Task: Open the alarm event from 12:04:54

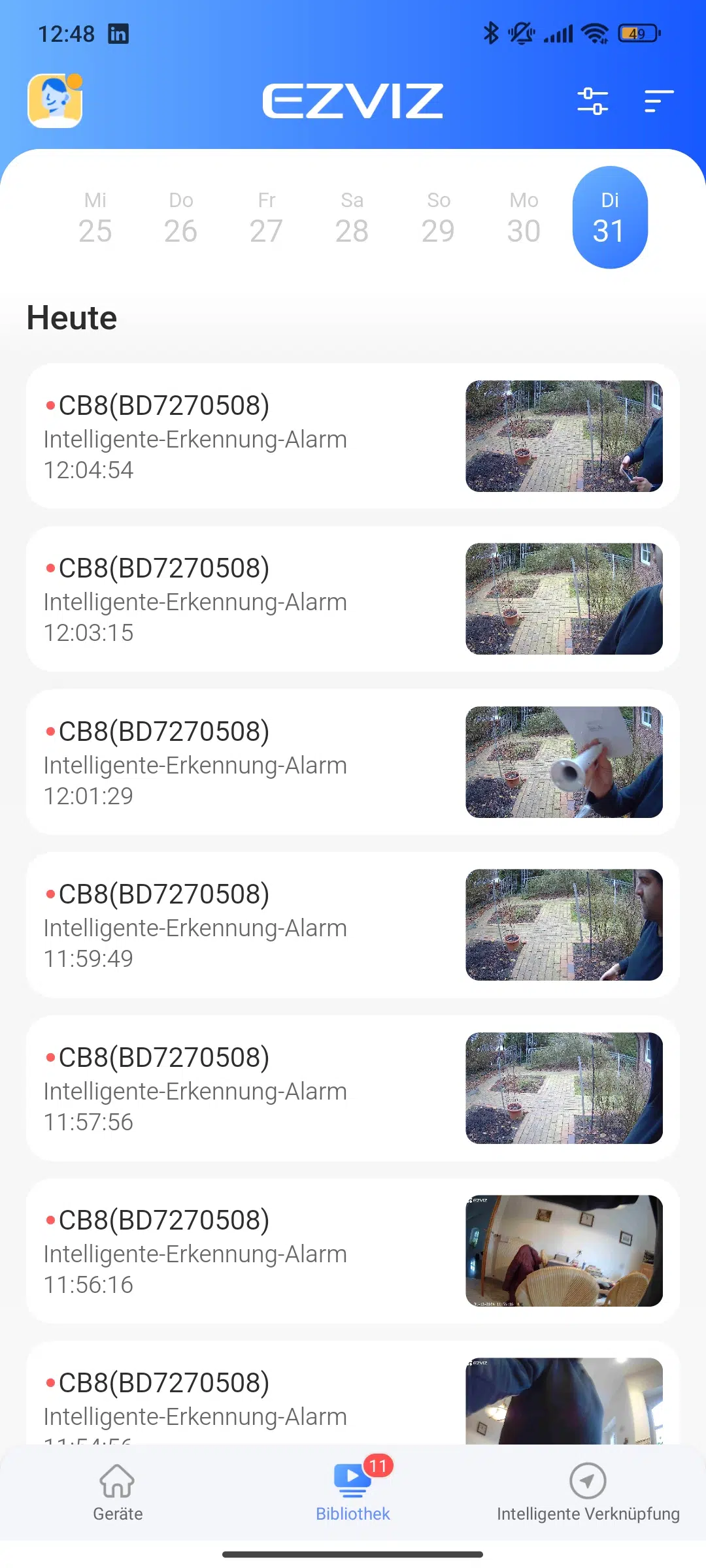Action: tap(353, 436)
